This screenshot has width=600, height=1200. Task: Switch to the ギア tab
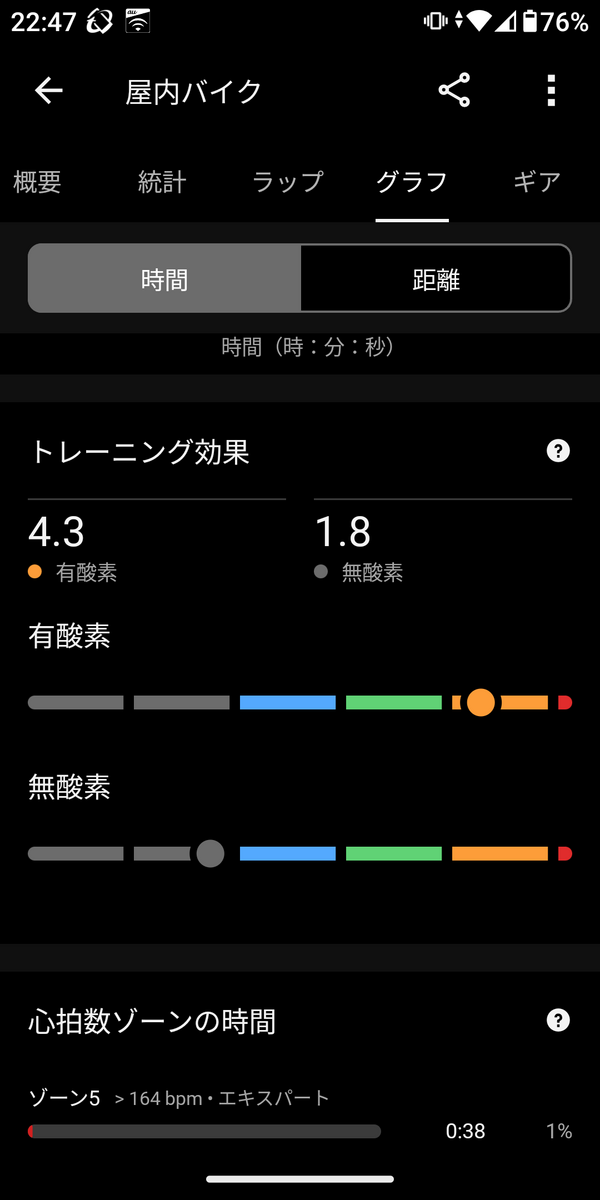point(536,182)
